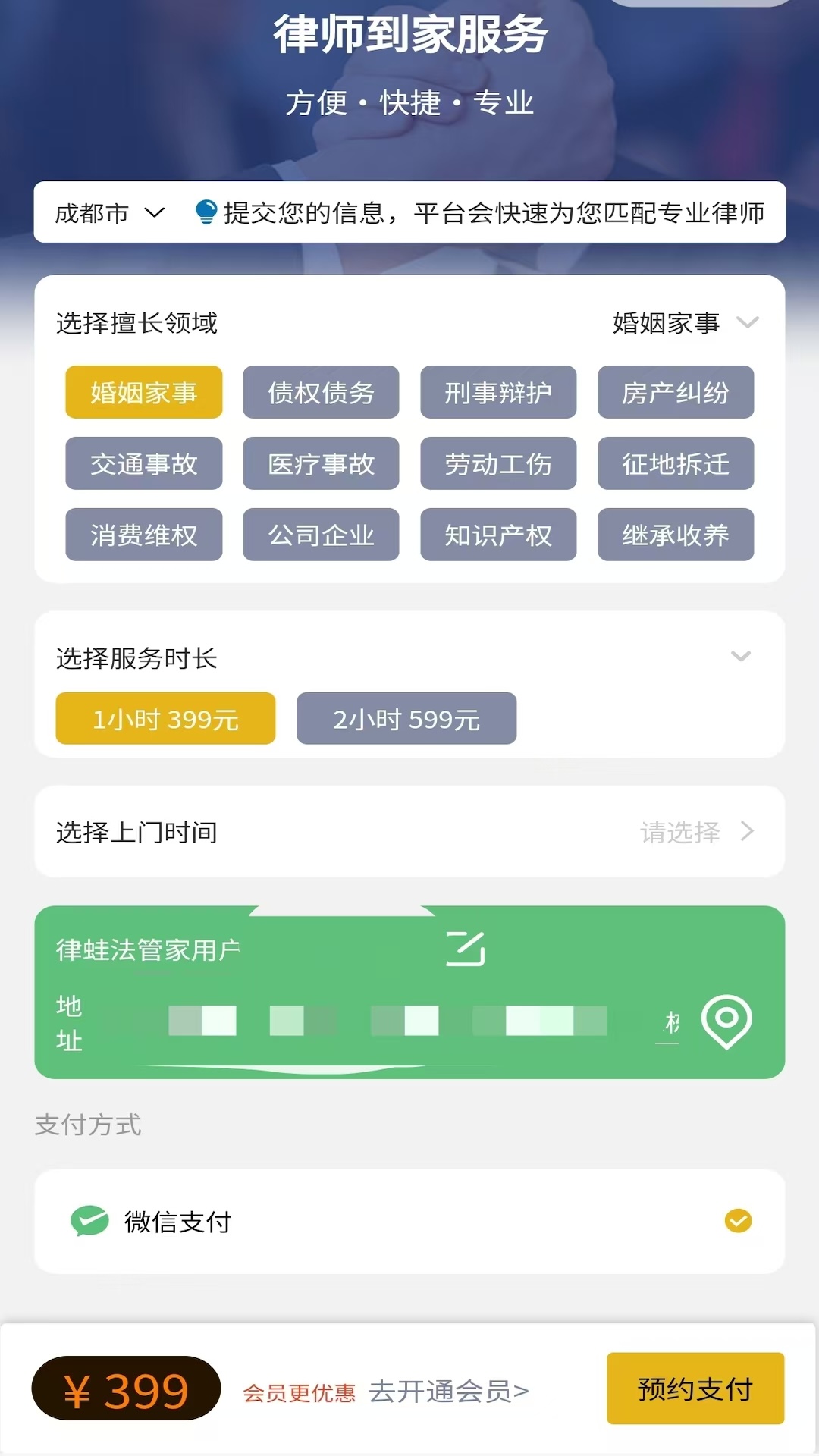Click the ¥399 price display
This screenshot has width=819, height=1456.
126,1388
